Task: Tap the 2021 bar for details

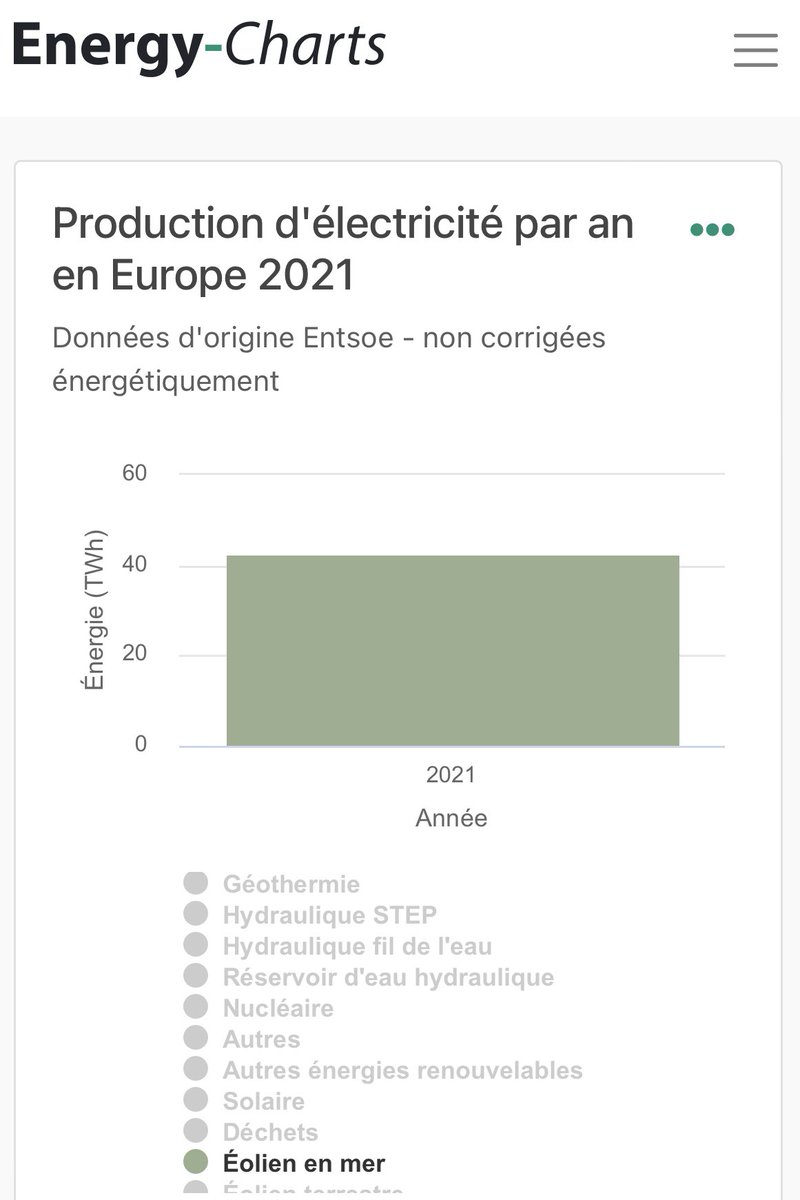Action: 452,650
